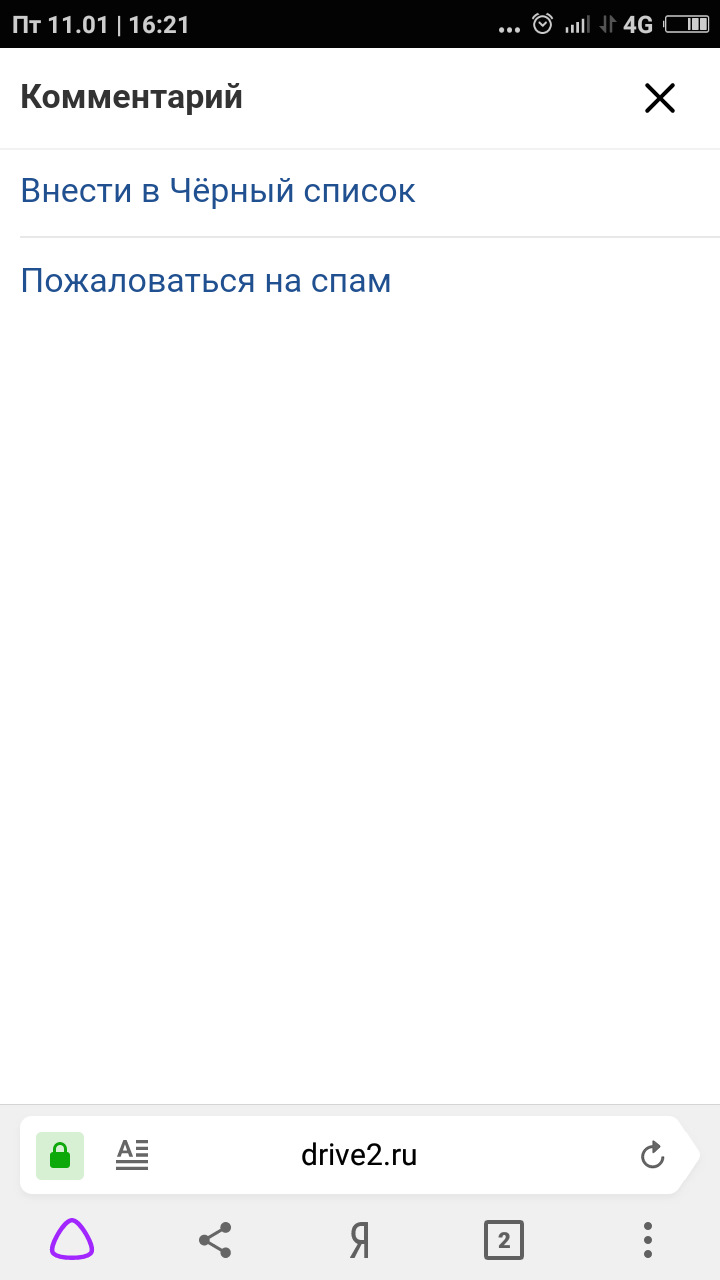720x1280 pixels.
Task: Share this page
Action: point(215,1241)
